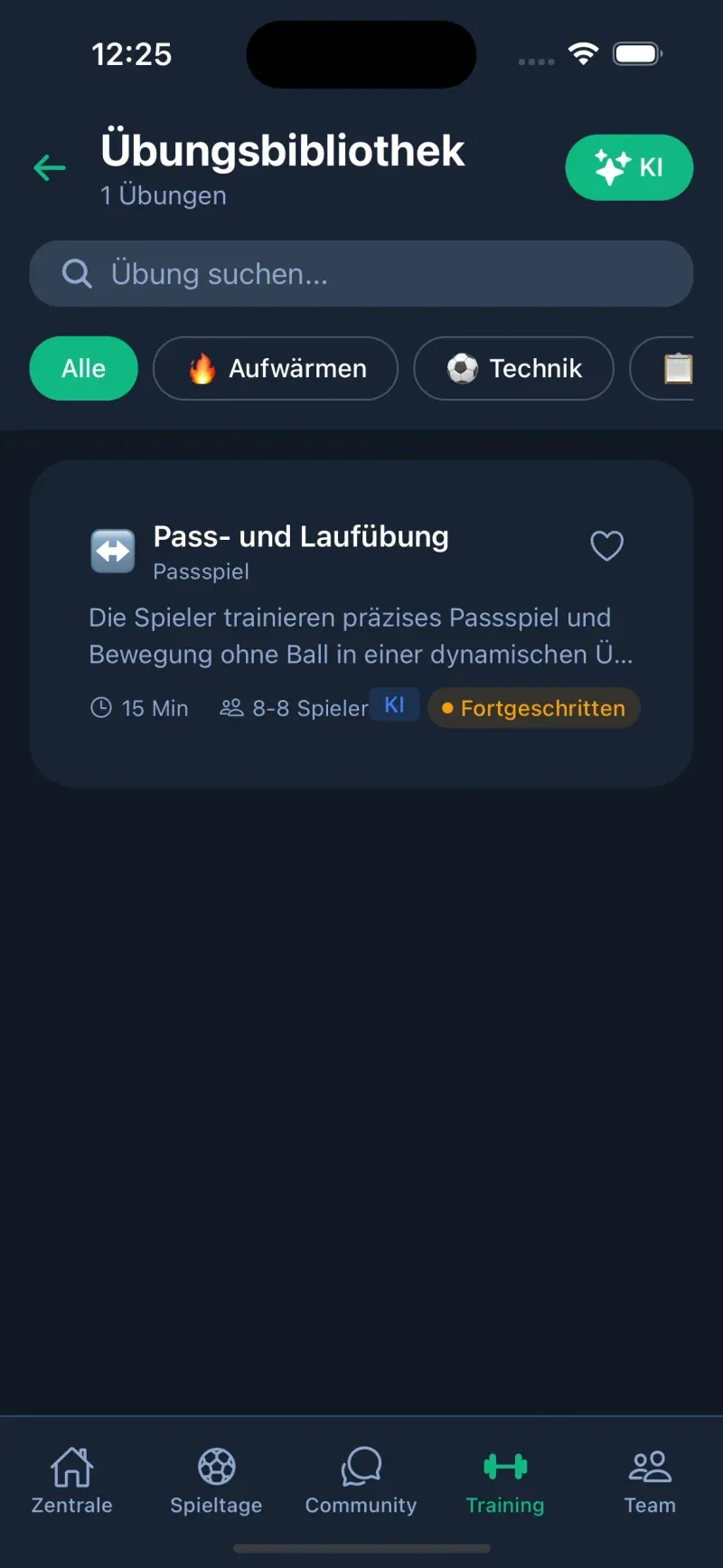Tap the blue KI badge on the card
723x1568 pixels.
tap(395, 704)
